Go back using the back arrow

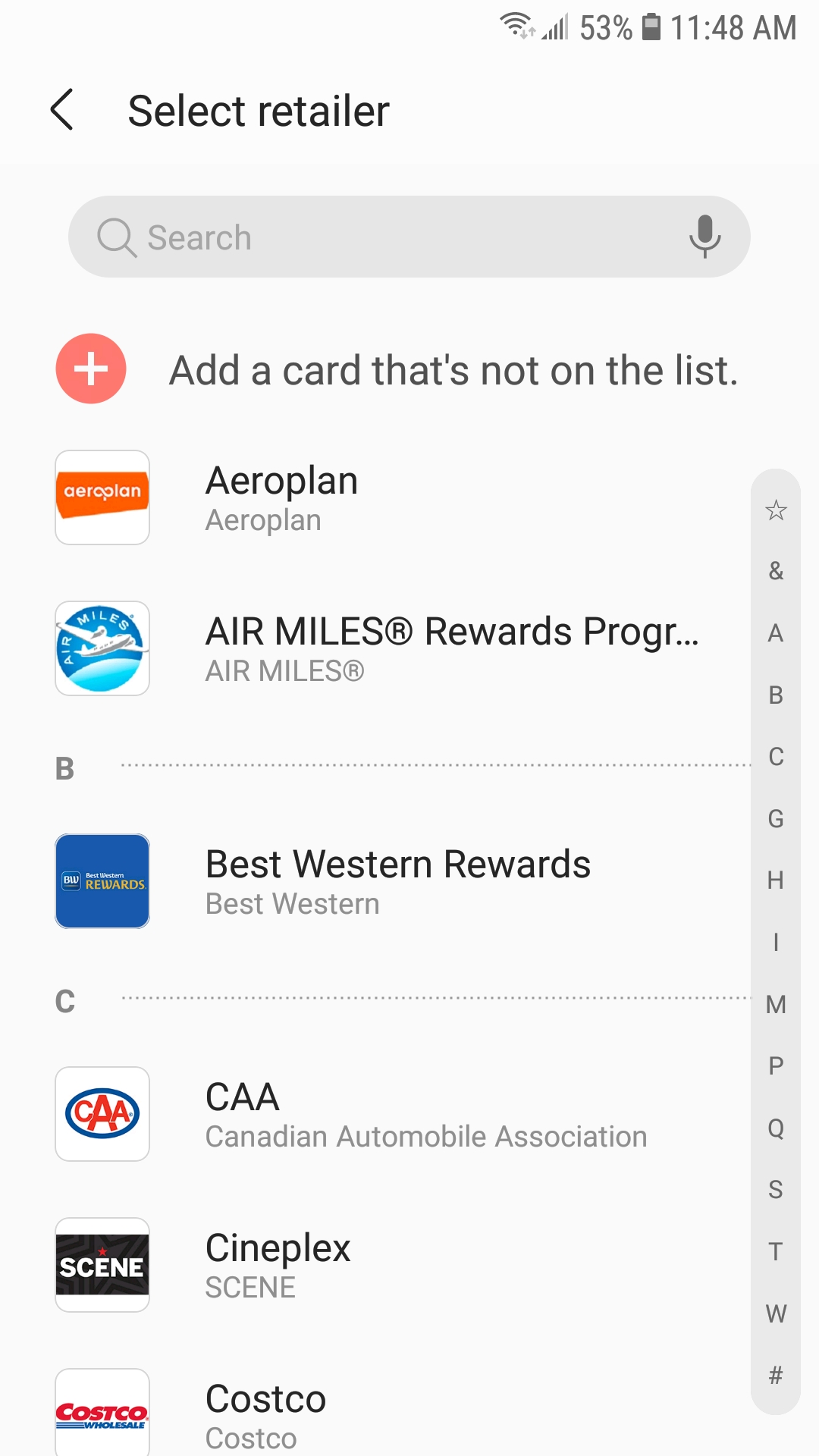pos(62,110)
